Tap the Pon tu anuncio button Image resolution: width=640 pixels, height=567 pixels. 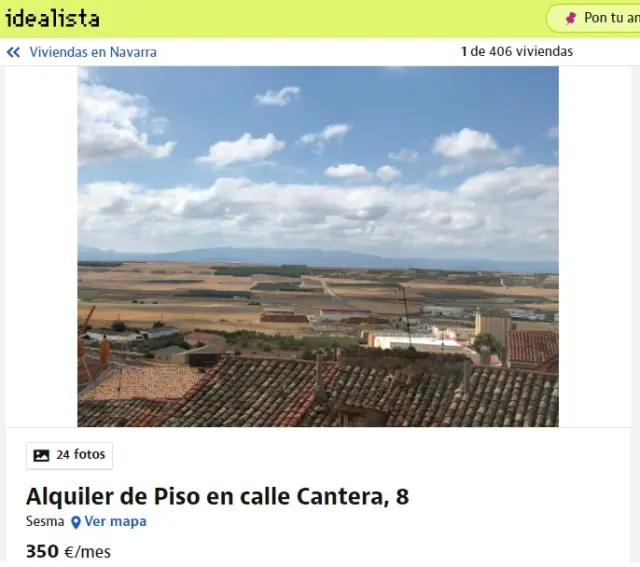coord(600,18)
